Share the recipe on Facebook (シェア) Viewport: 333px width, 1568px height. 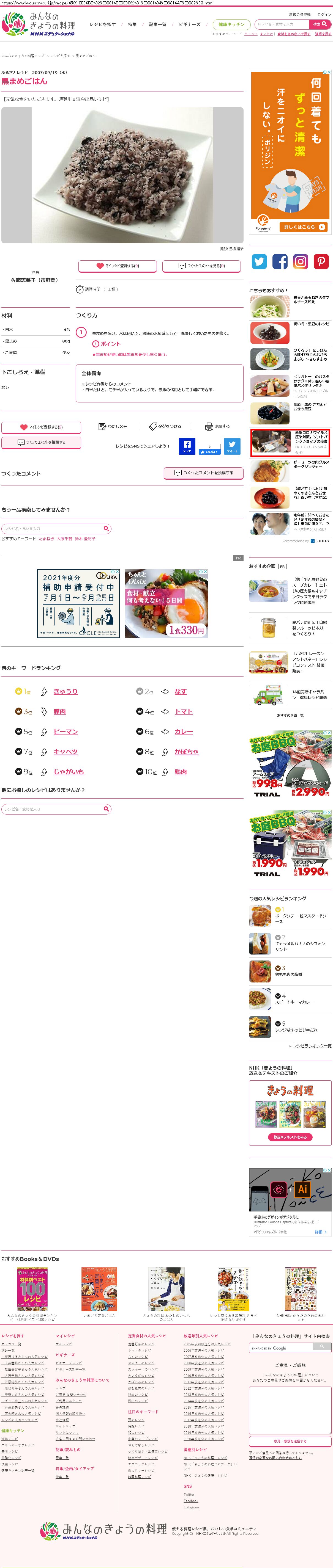pyautogui.click(x=187, y=446)
